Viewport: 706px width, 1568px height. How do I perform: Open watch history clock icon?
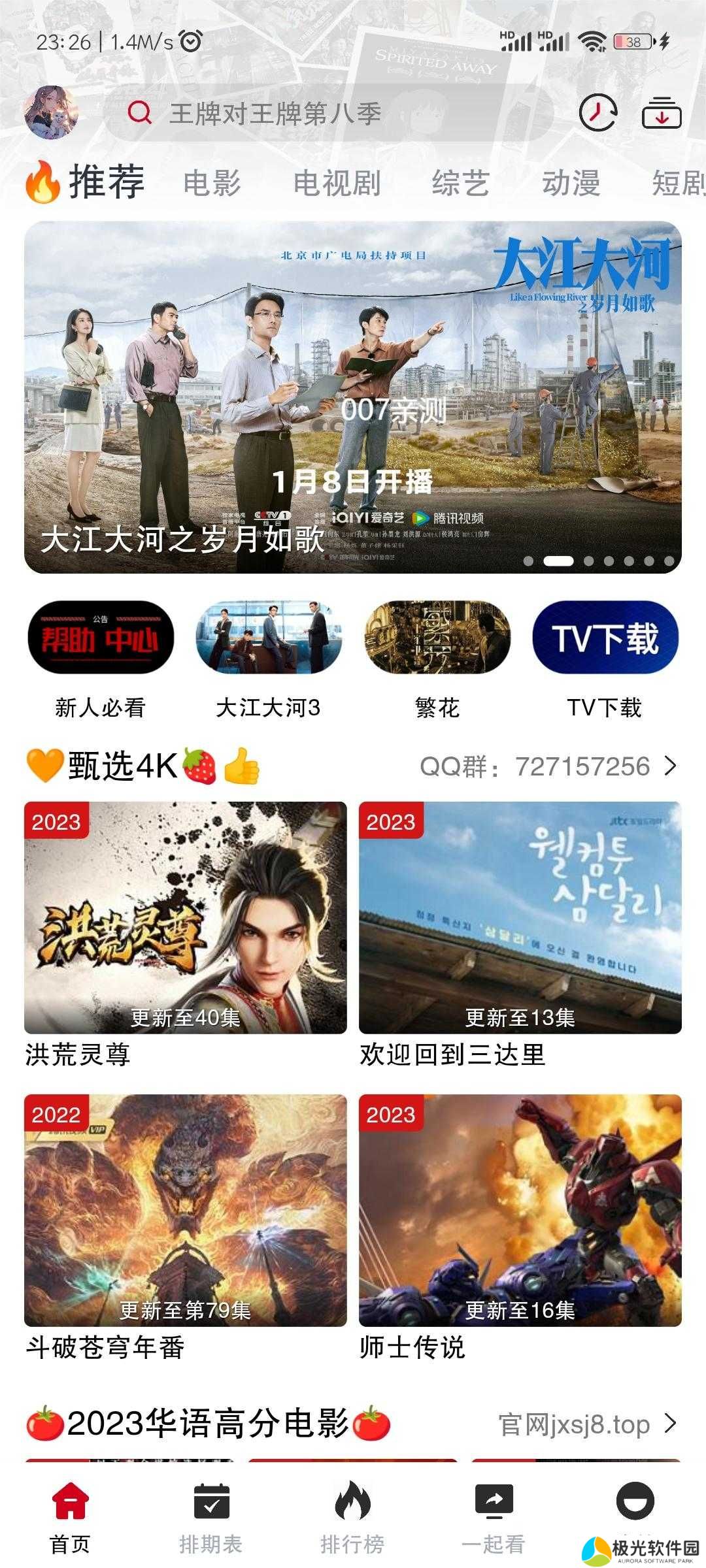click(x=597, y=113)
